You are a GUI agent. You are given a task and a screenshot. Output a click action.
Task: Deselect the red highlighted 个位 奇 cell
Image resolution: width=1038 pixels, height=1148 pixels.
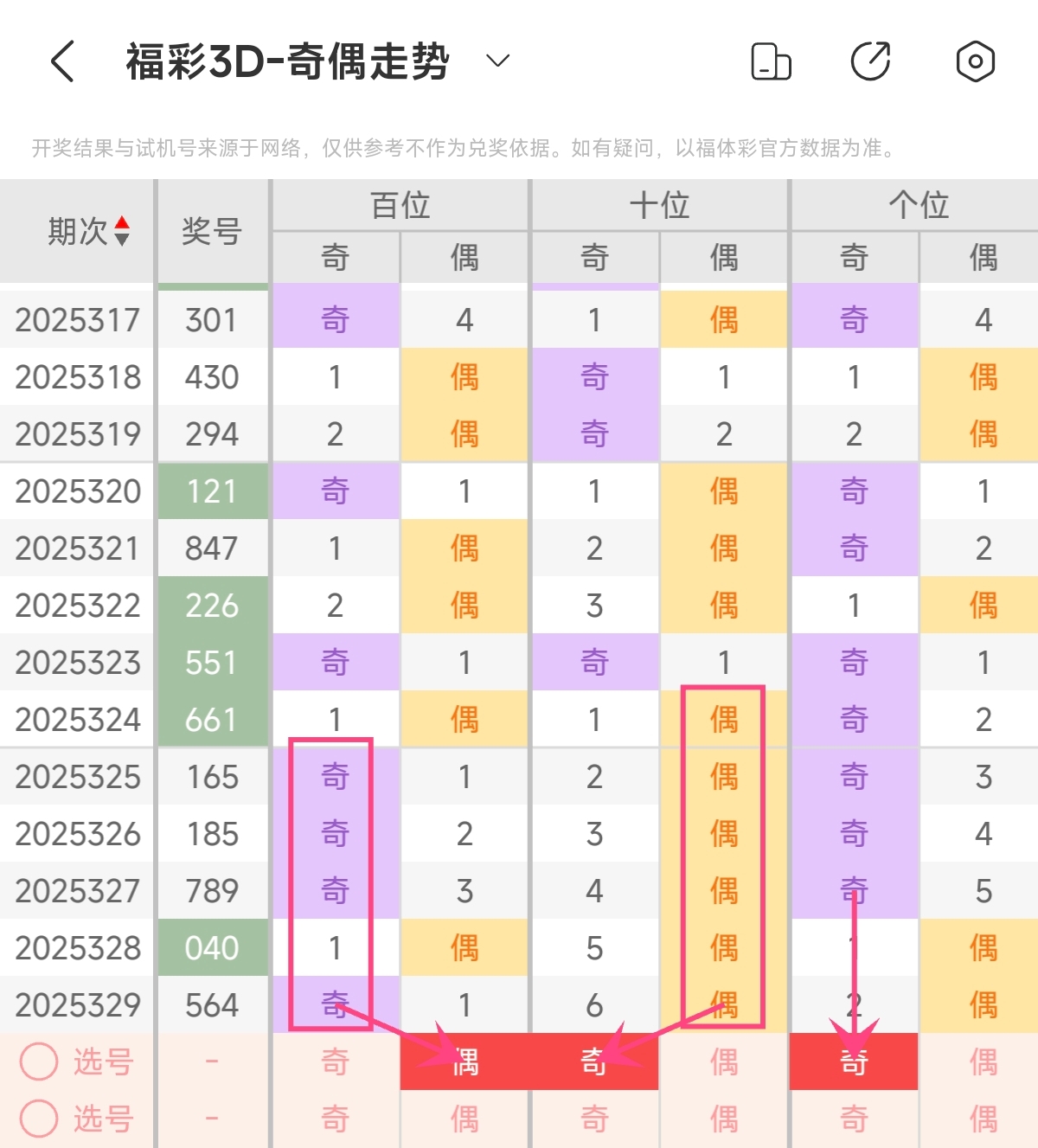click(x=854, y=1061)
